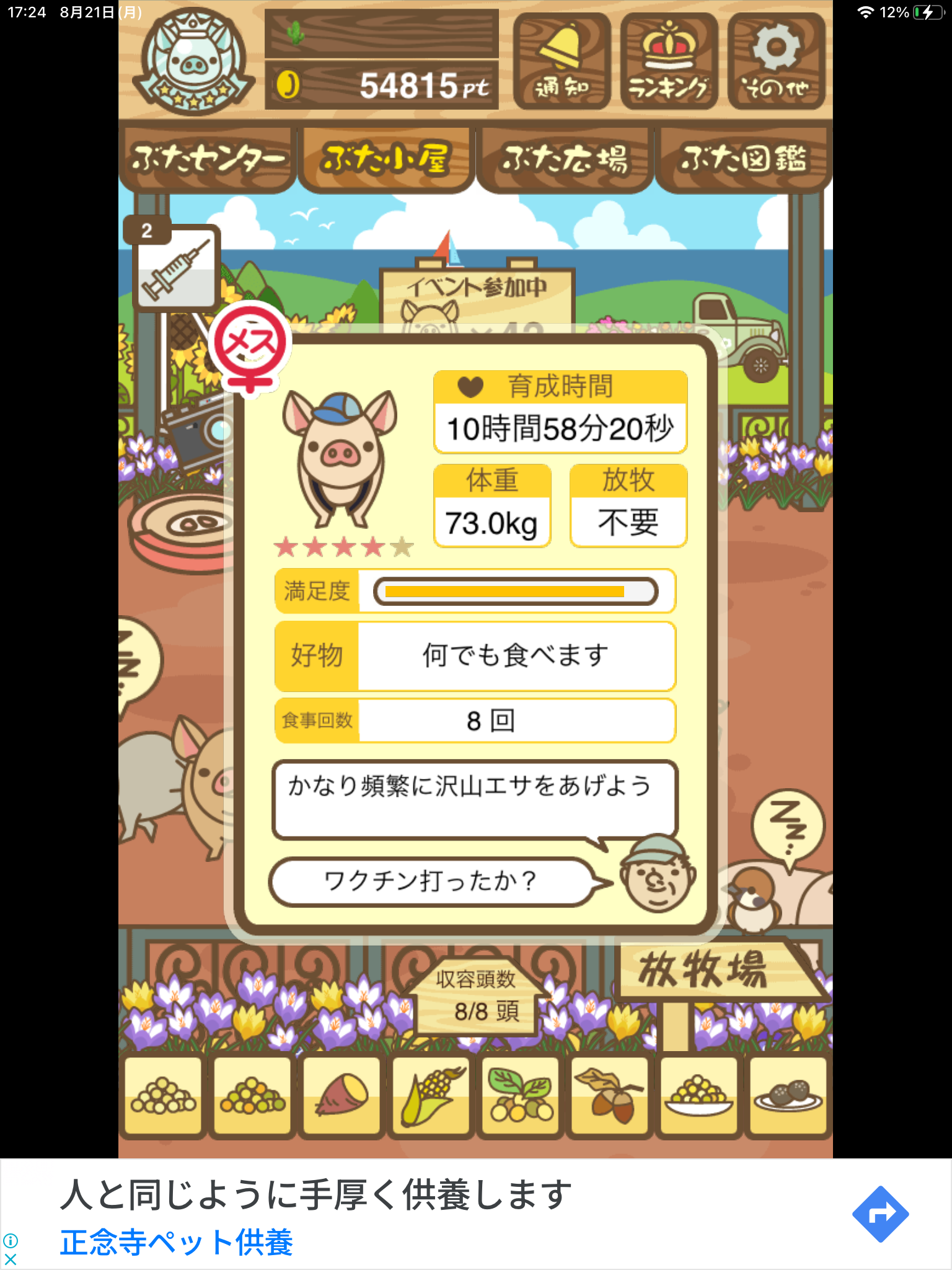This screenshot has width=952, height=1270.
Task: Switch to ぶた図鑑 tab
Action: click(743, 159)
